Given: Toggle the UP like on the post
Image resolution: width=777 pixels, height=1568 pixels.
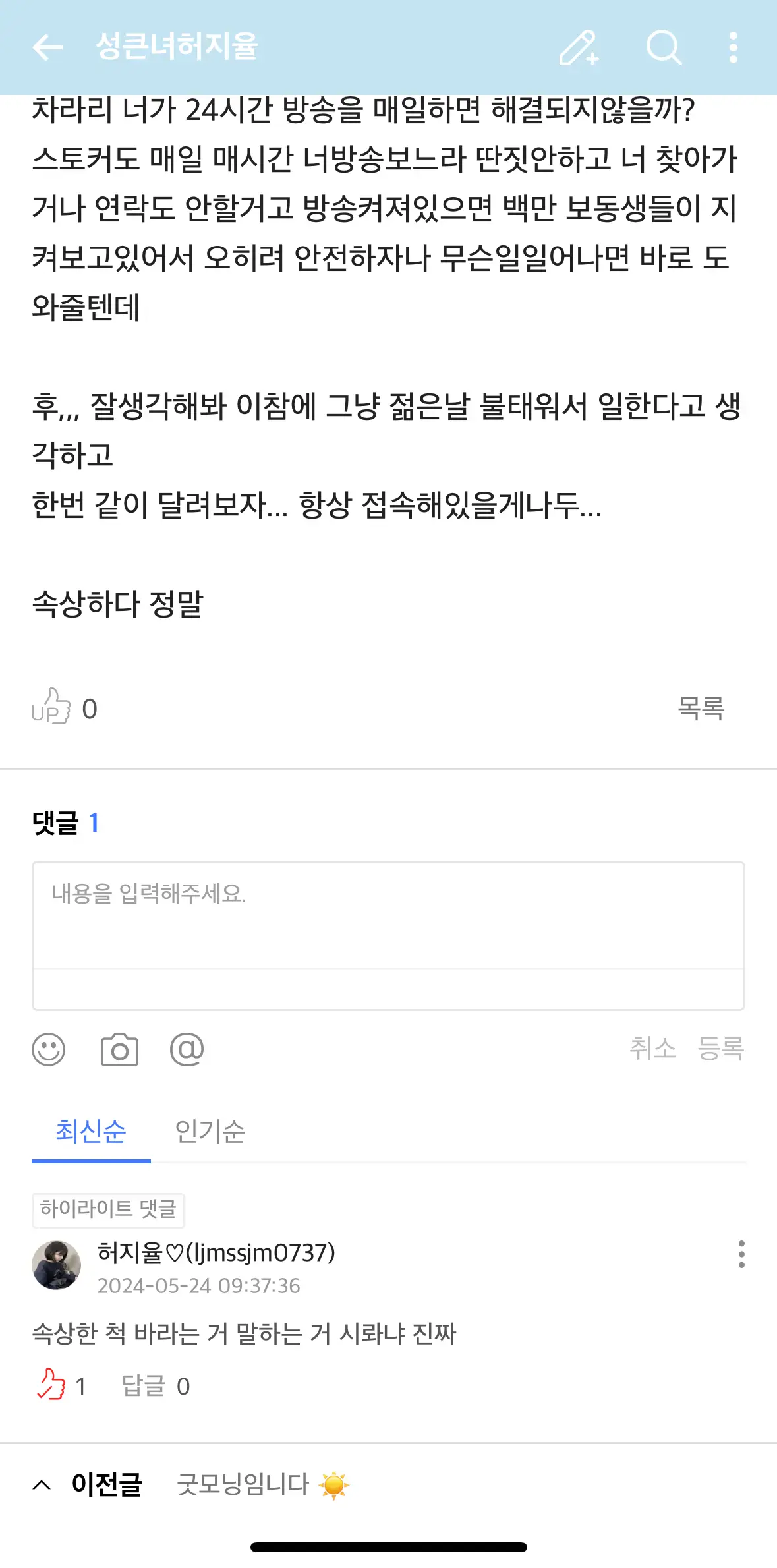Looking at the screenshot, I should (x=53, y=709).
